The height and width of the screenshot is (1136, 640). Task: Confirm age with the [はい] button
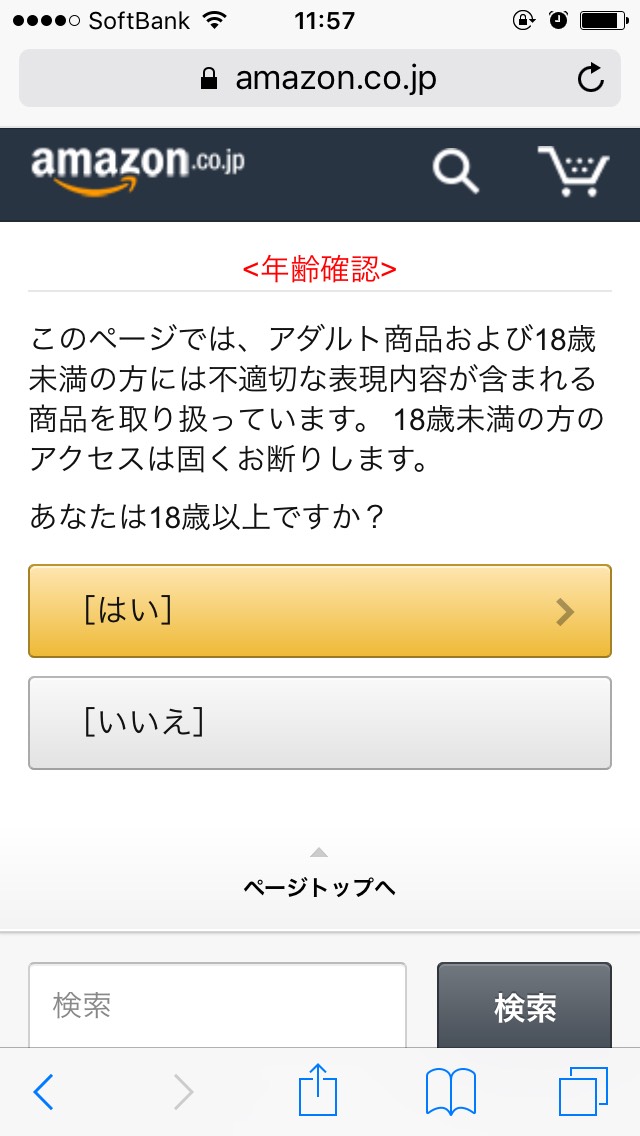pyautogui.click(x=320, y=611)
